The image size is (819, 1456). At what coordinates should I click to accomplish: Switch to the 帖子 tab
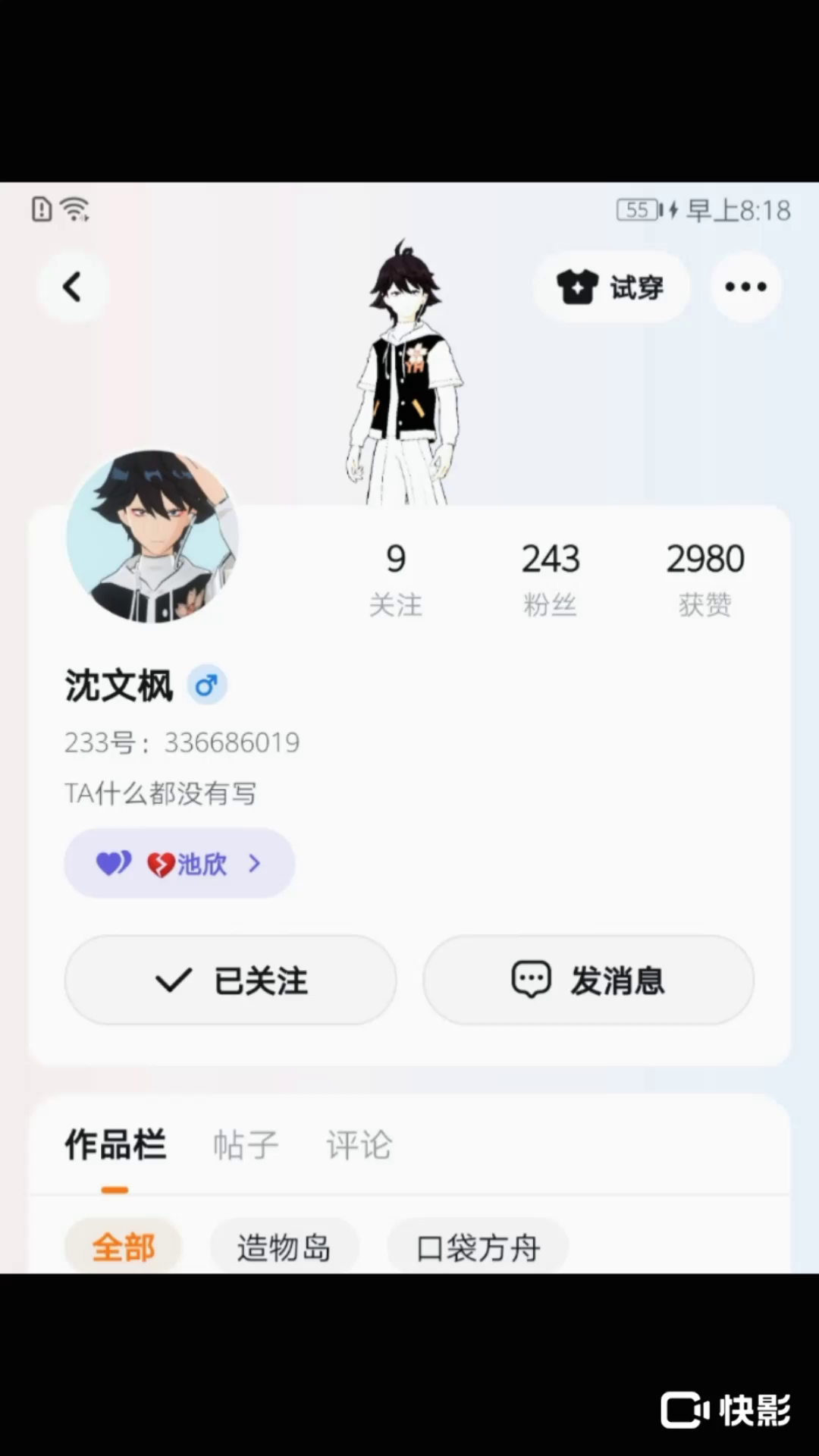[246, 1144]
